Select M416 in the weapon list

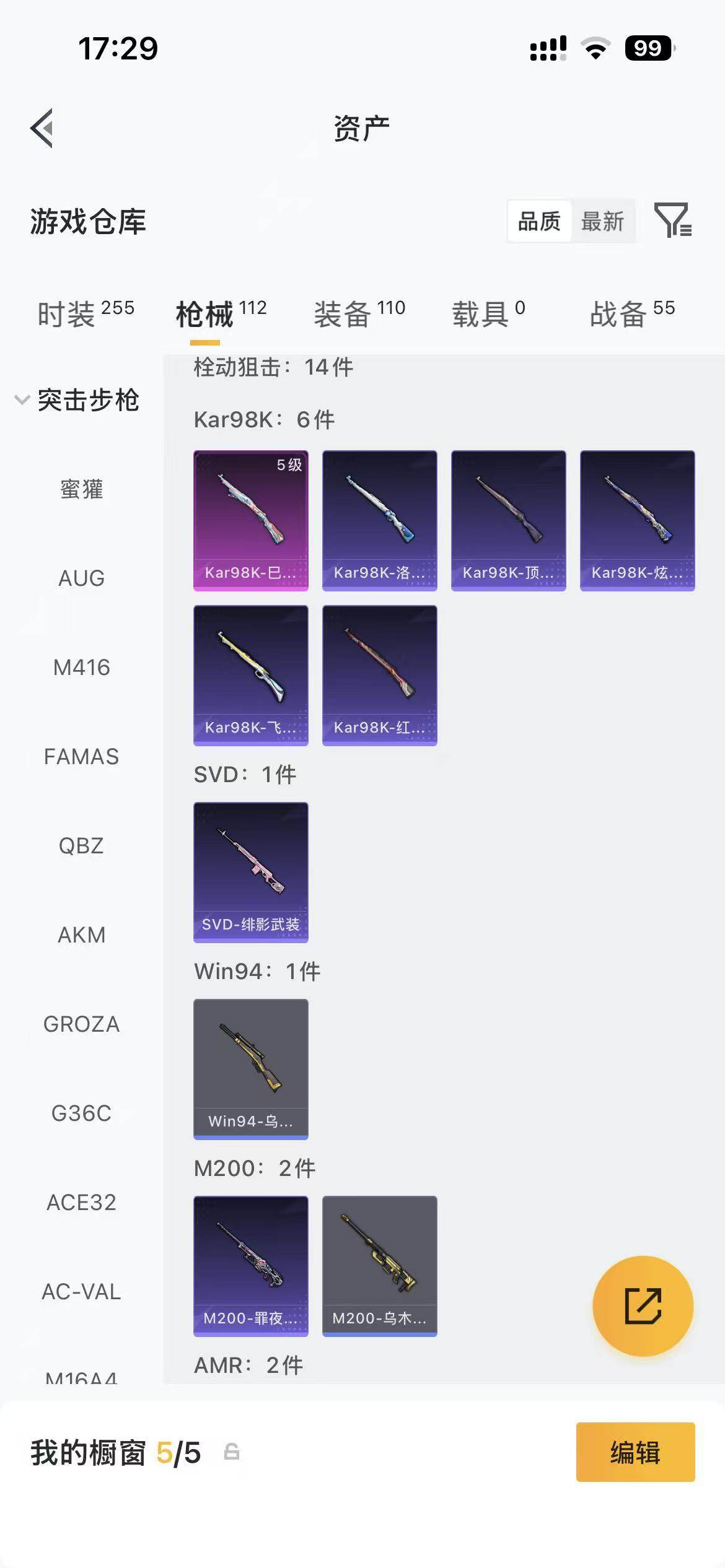pos(81,668)
